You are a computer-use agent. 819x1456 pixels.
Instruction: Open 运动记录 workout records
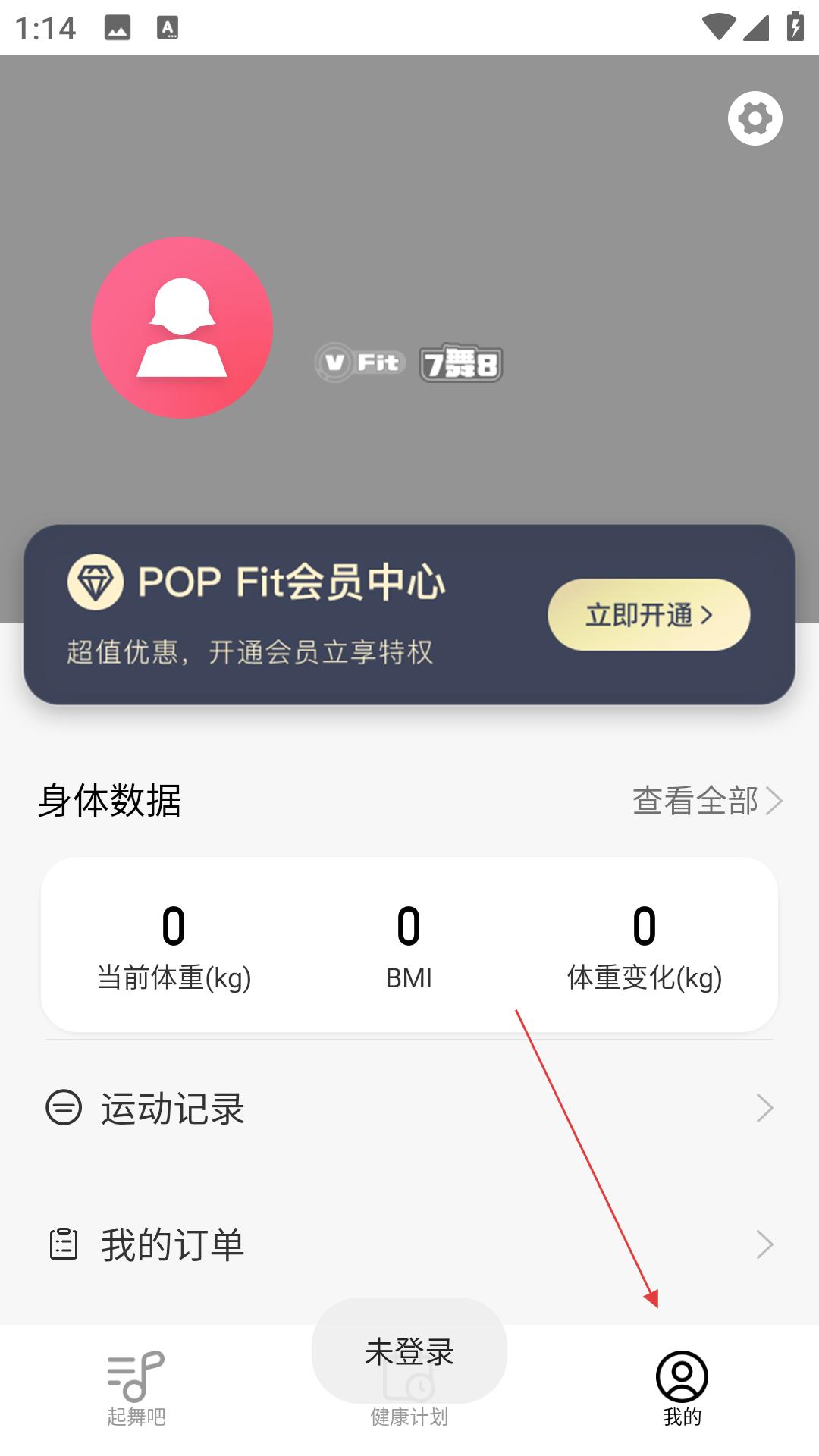(x=409, y=1109)
